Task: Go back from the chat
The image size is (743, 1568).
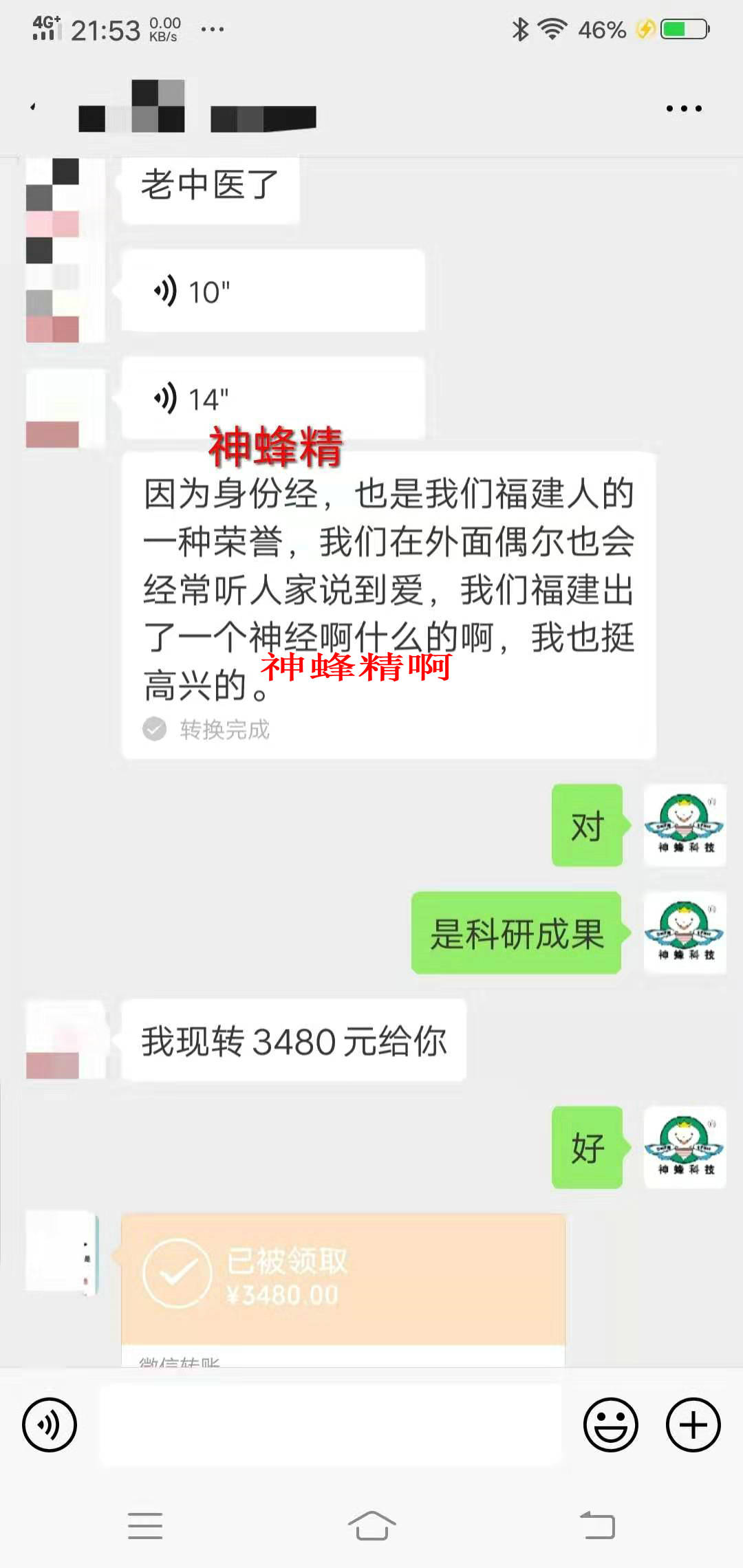Action: pos(33,108)
